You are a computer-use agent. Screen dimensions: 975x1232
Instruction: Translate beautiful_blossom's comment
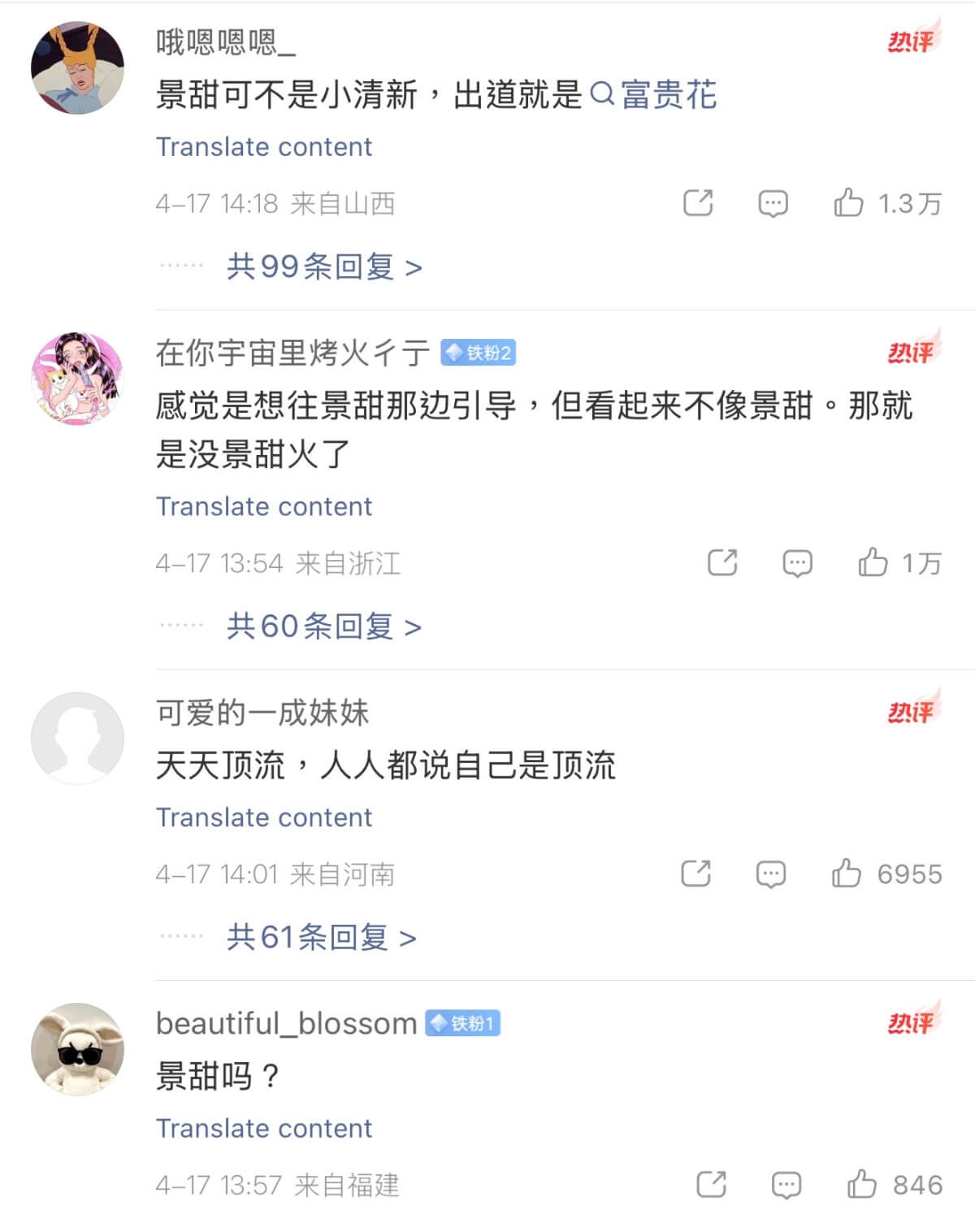(263, 1129)
